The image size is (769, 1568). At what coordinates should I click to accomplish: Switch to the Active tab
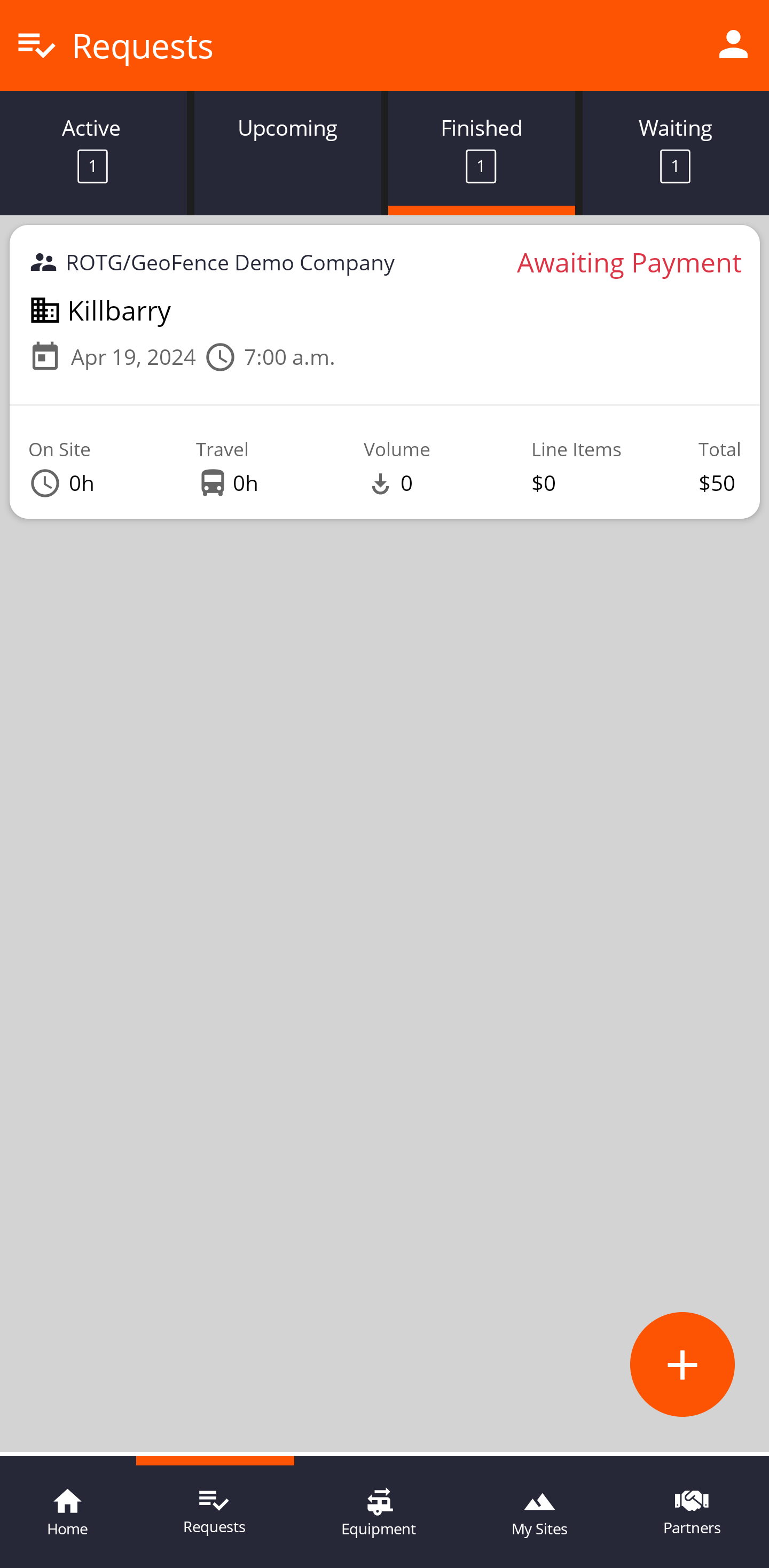point(92,152)
